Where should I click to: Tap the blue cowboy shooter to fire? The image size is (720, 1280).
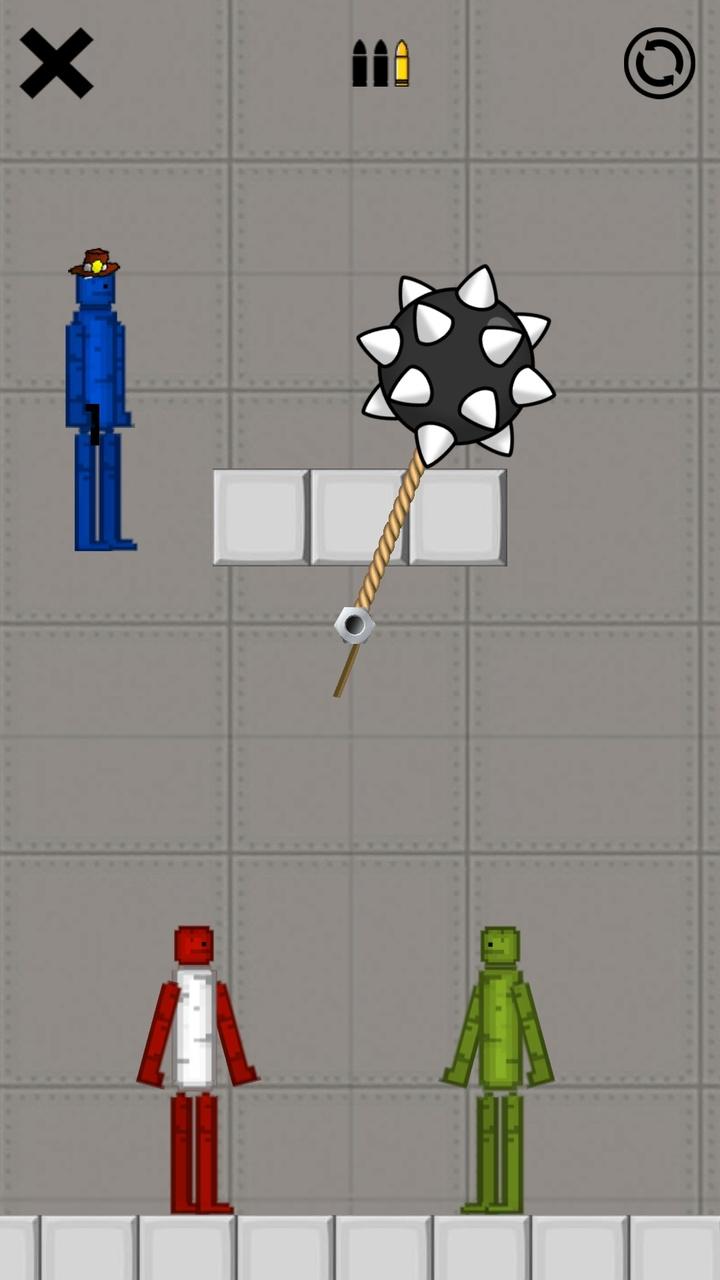pyautogui.click(x=97, y=400)
